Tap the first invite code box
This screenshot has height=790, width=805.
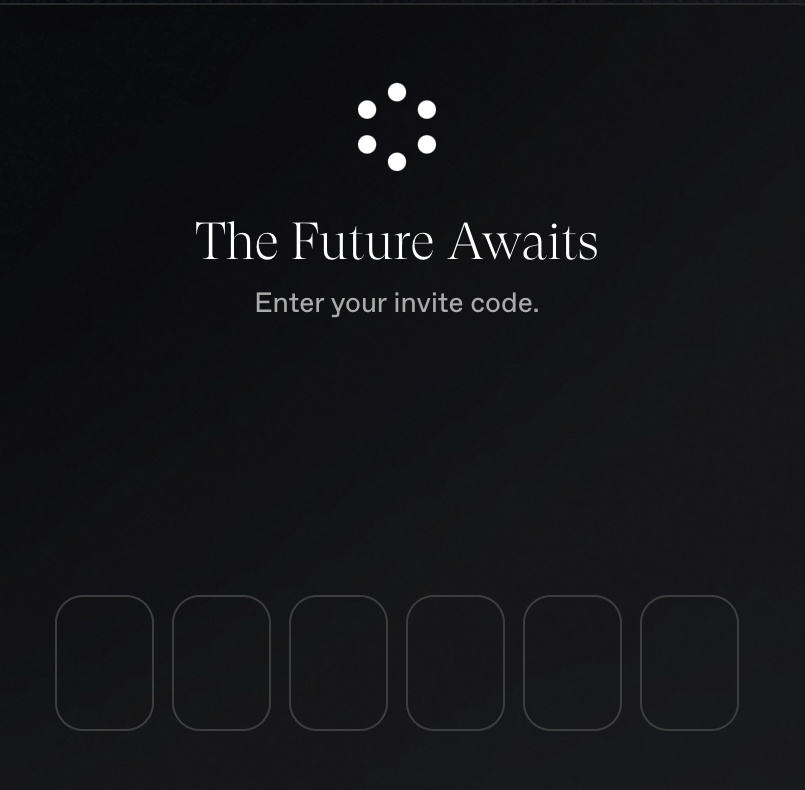104,663
